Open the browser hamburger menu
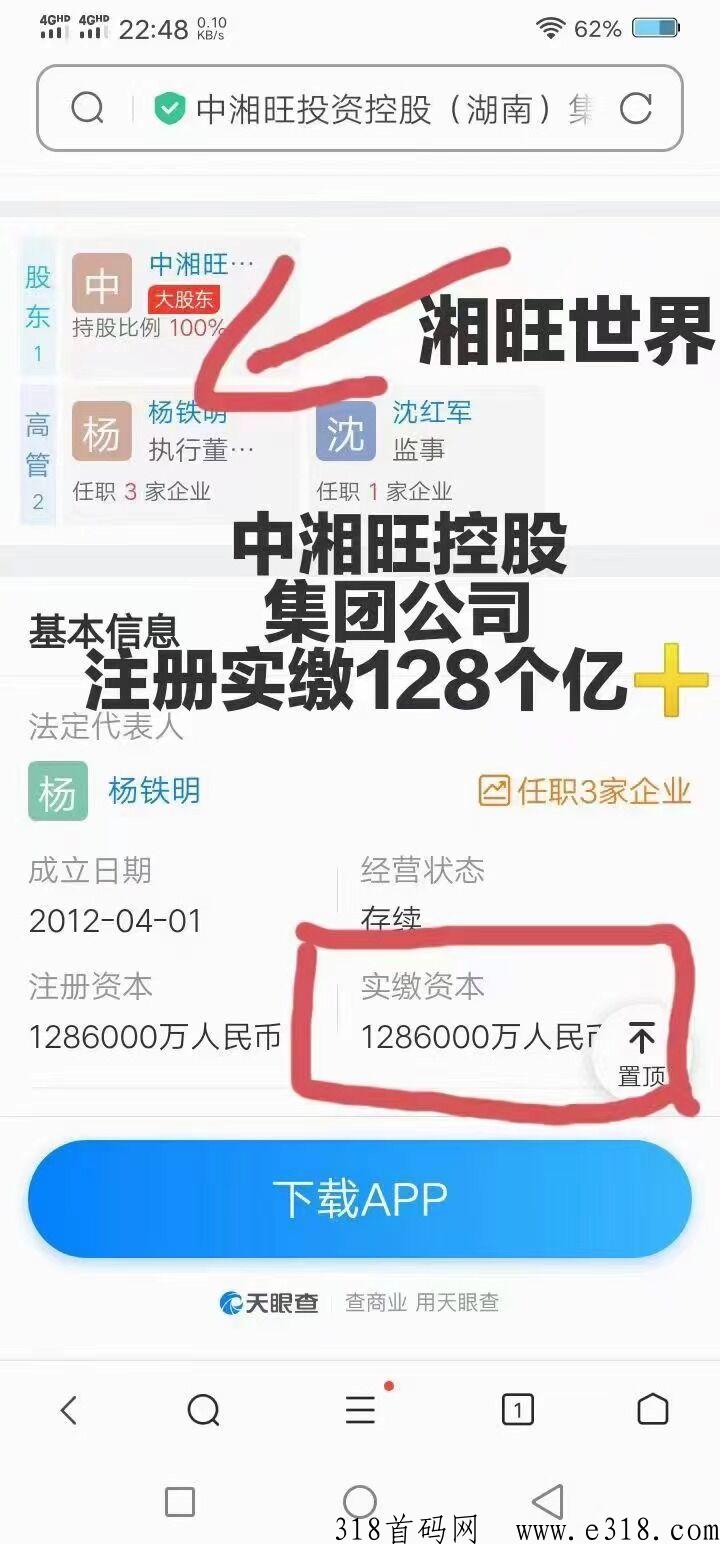 (361, 1410)
